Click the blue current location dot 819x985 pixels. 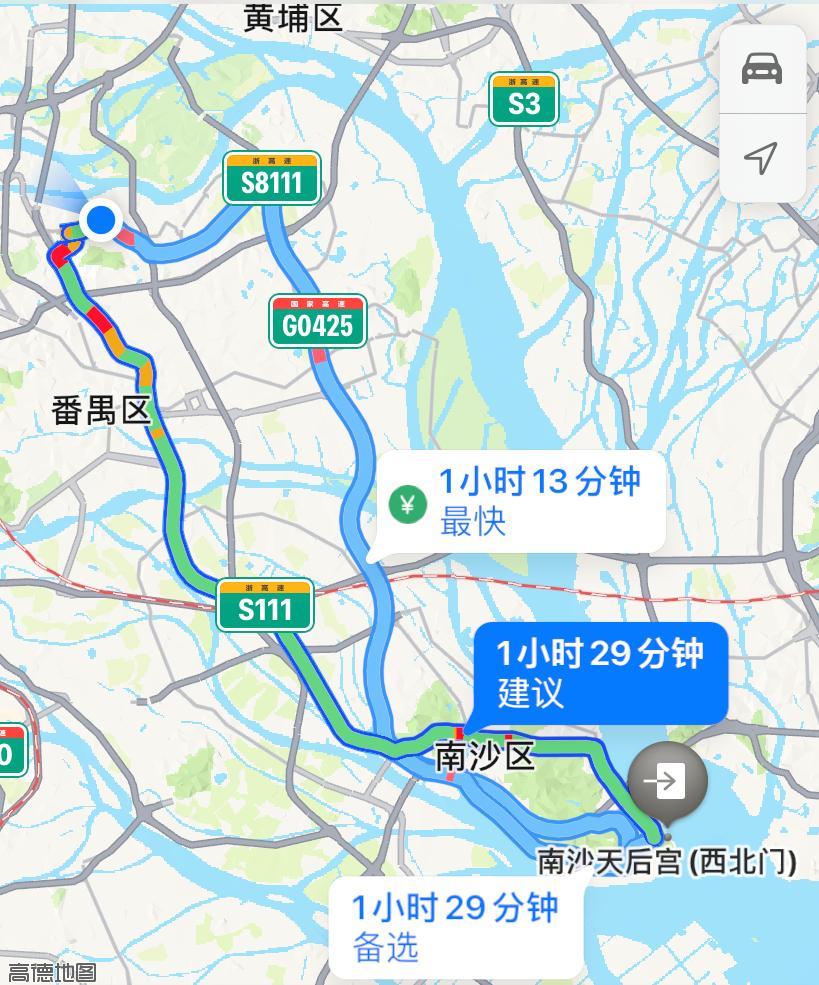pos(100,221)
